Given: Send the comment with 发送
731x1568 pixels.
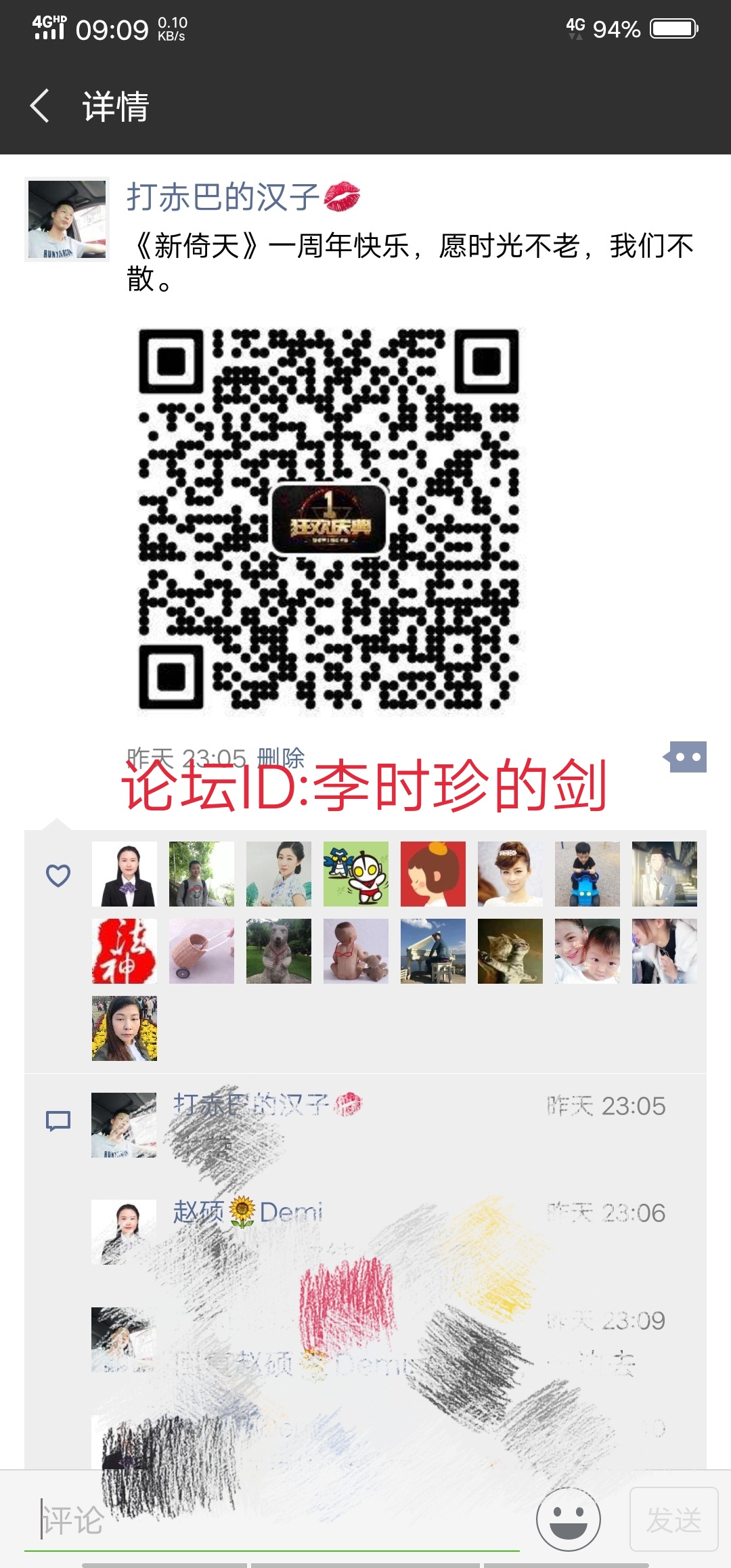Looking at the screenshot, I should pyautogui.click(x=673, y=1519).
